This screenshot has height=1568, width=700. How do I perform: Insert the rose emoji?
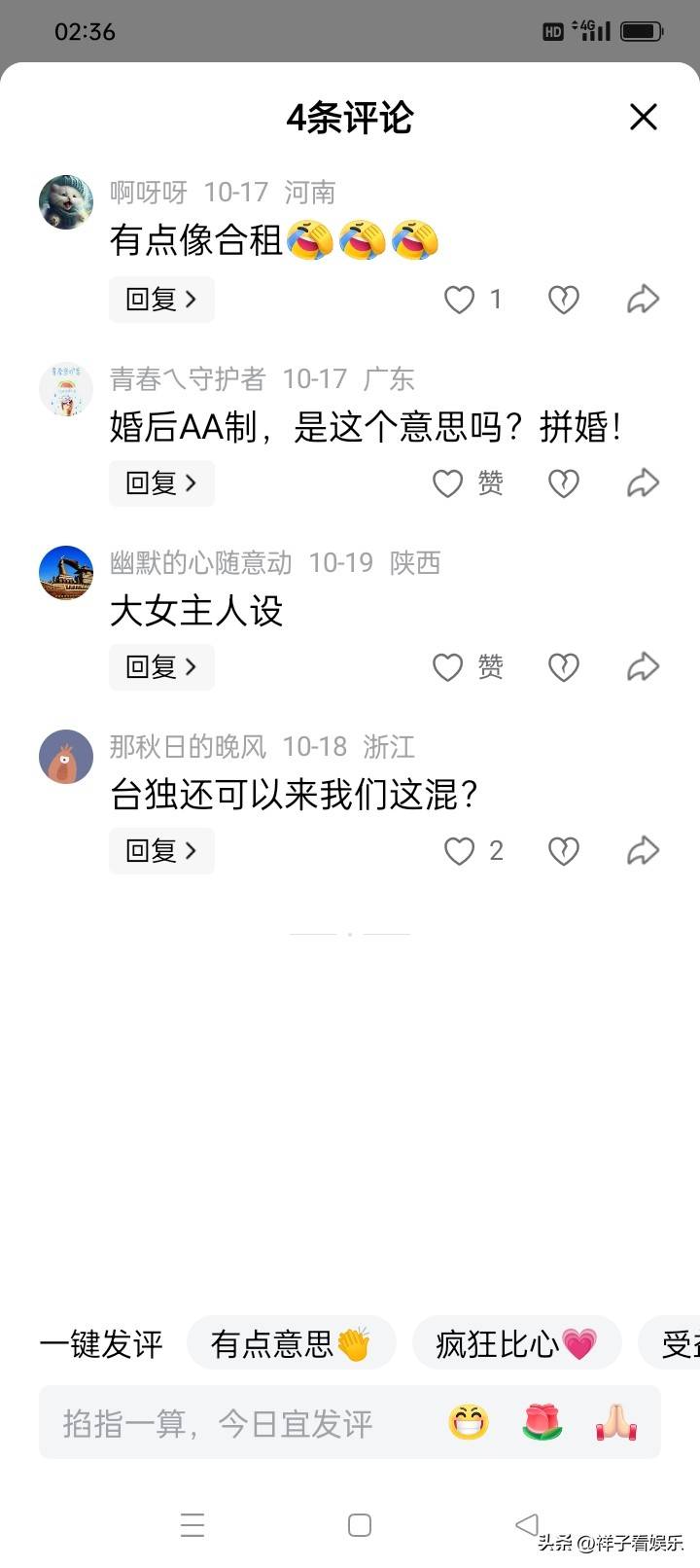coord(542,1423)
